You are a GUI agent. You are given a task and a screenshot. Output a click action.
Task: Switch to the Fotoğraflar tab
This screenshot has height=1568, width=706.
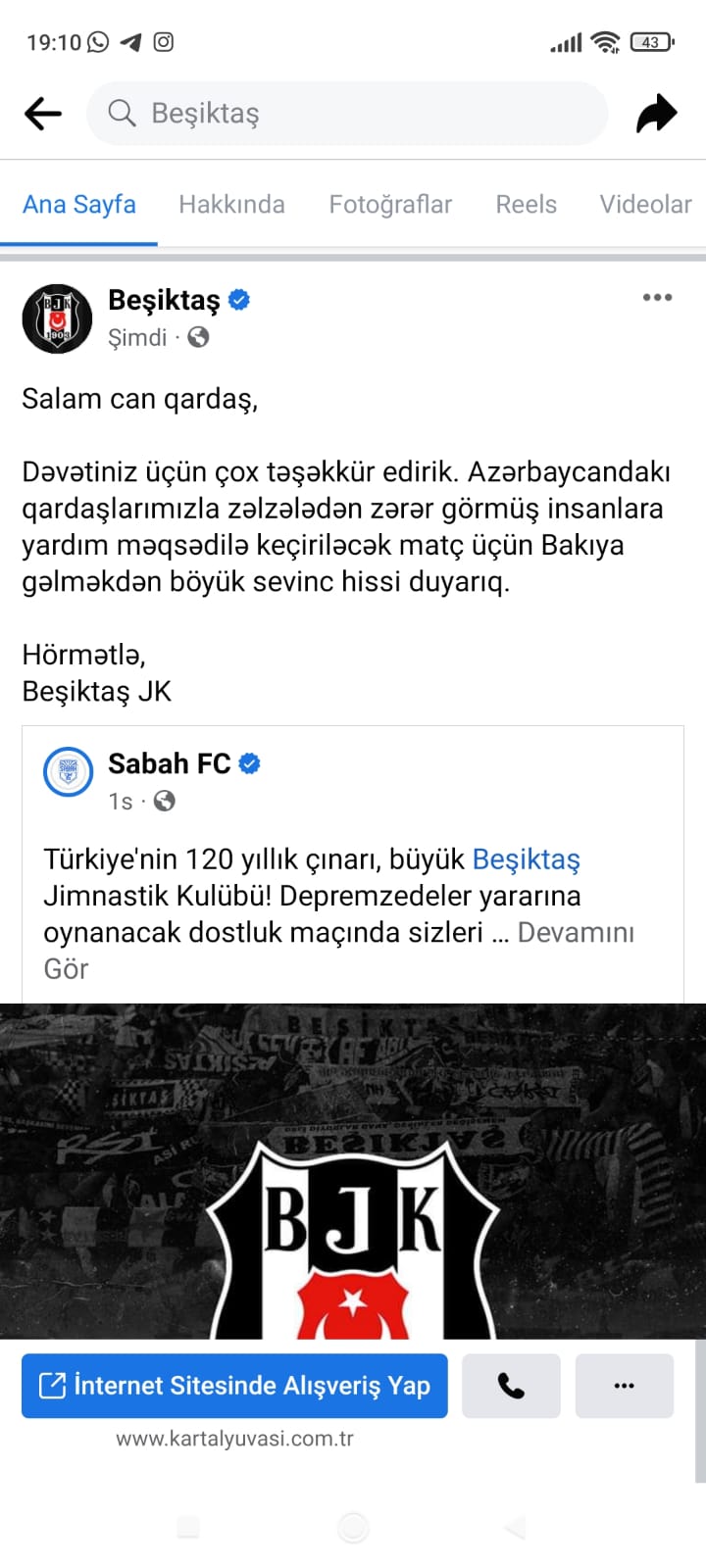point(390,204)
